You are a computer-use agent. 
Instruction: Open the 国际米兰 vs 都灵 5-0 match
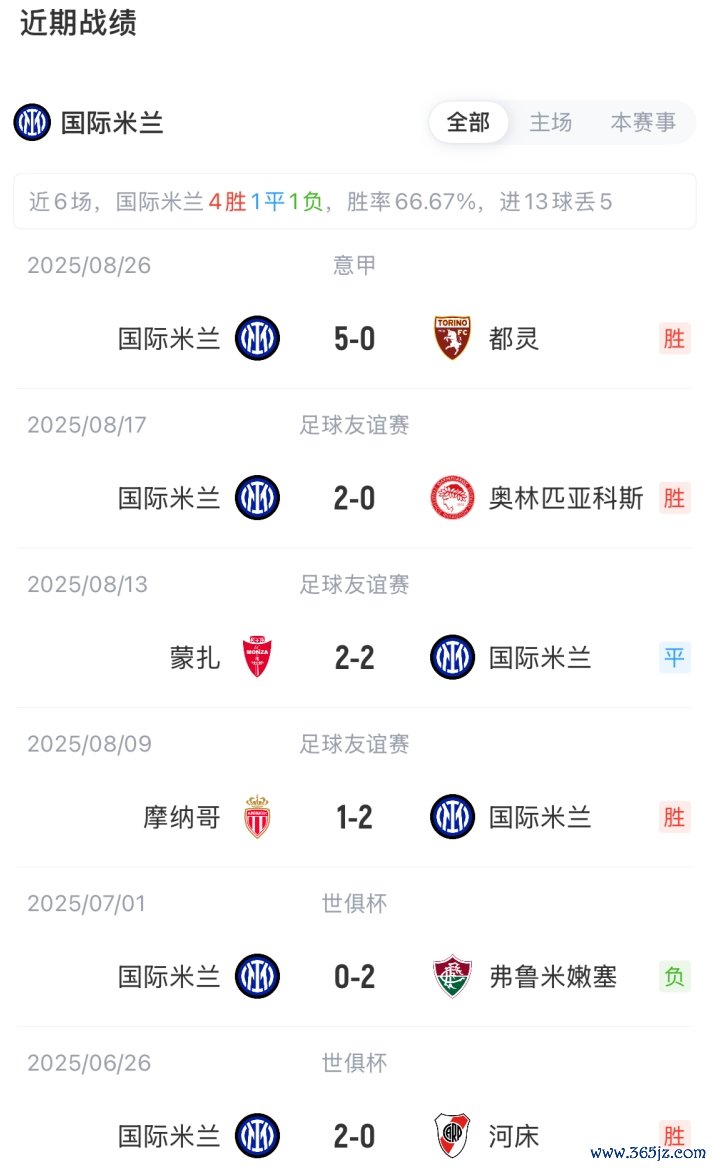[x=354, y=339]
